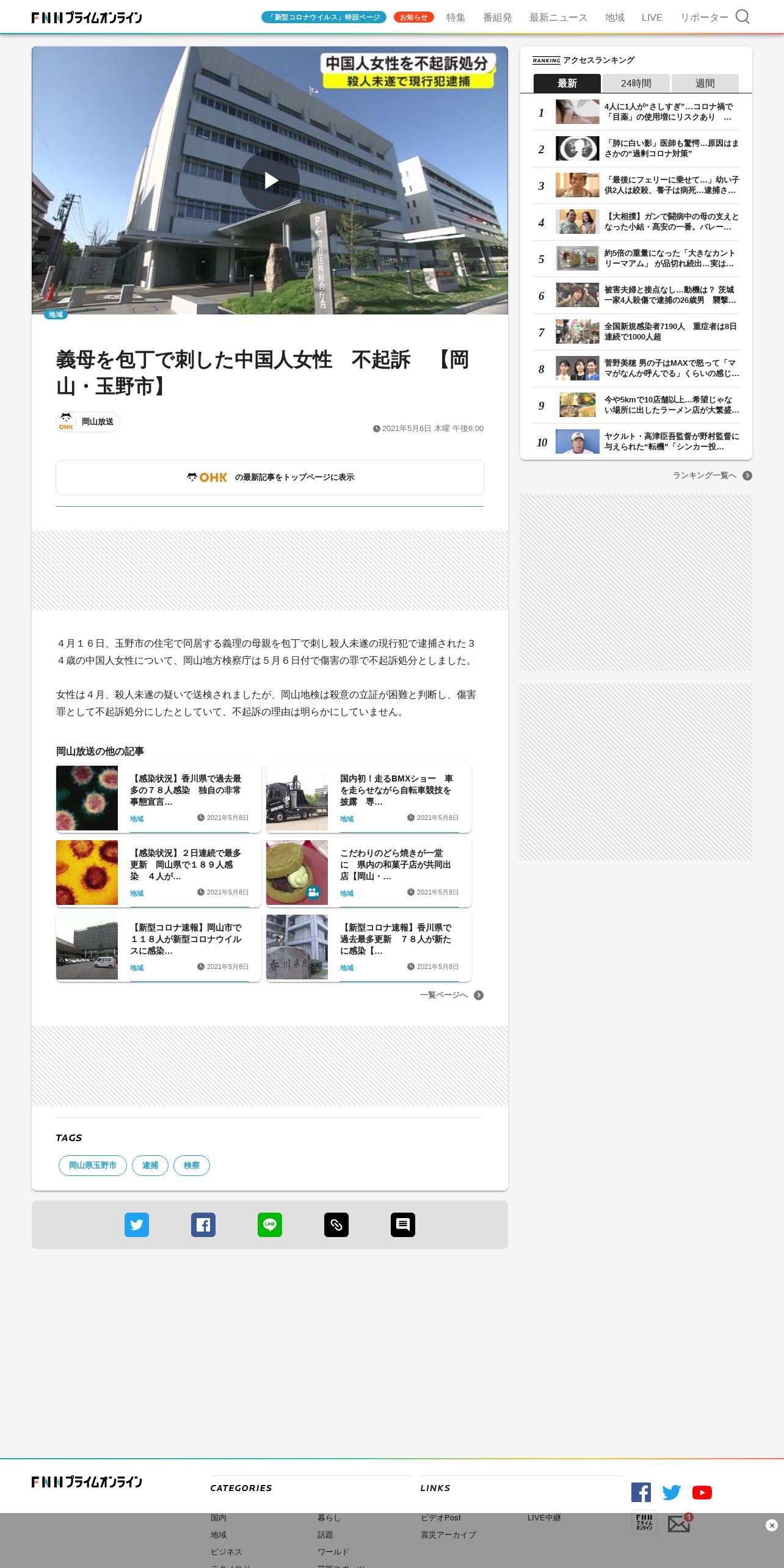Image resolution: width=784 pixels, height=1568 pixels.
Task: Open the お知らせ notice badge
Action: coord(413,17)
